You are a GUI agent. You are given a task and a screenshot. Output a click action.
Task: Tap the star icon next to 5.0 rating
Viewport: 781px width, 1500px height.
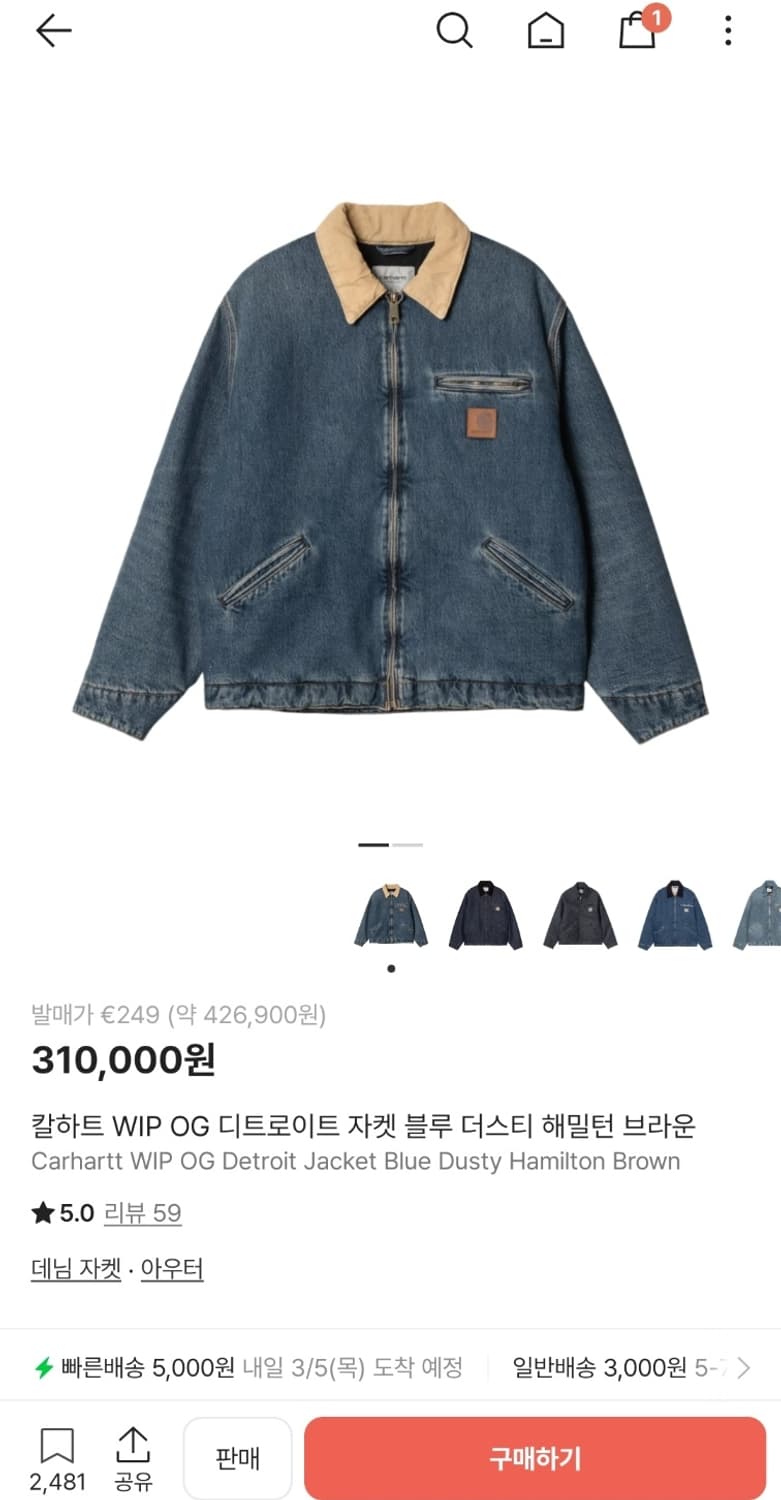[x=41, y=1212]
